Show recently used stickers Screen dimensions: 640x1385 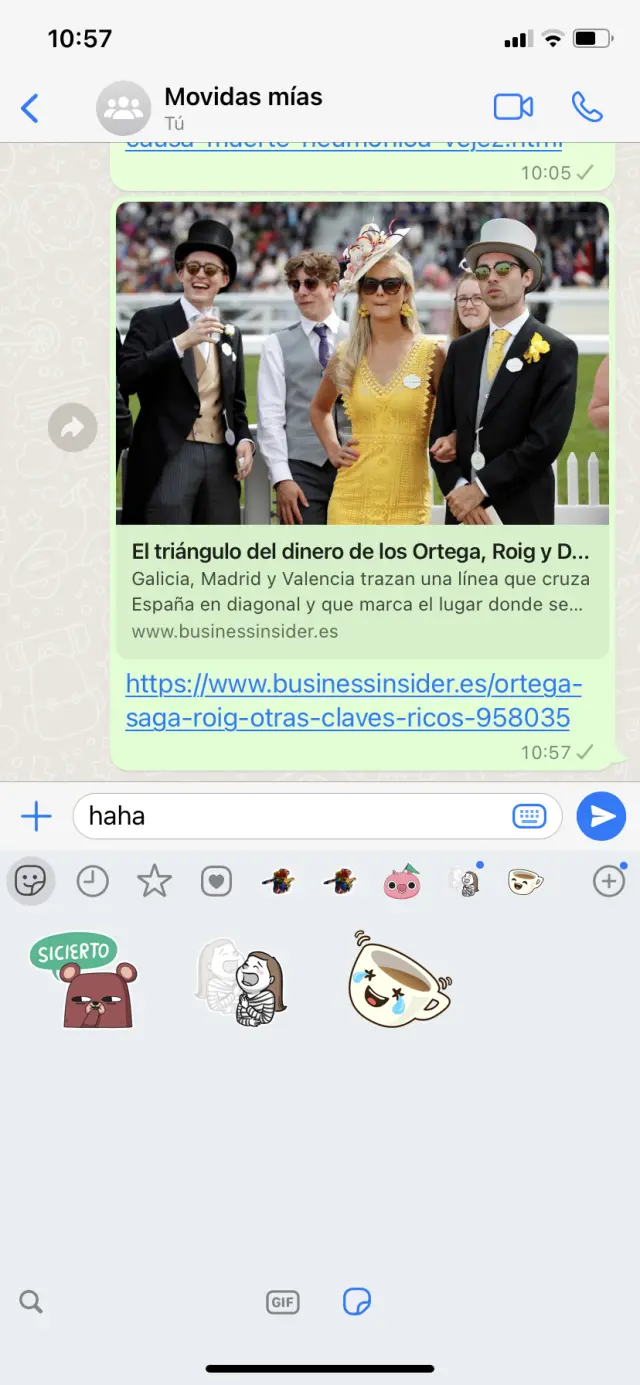coord(93,881)
